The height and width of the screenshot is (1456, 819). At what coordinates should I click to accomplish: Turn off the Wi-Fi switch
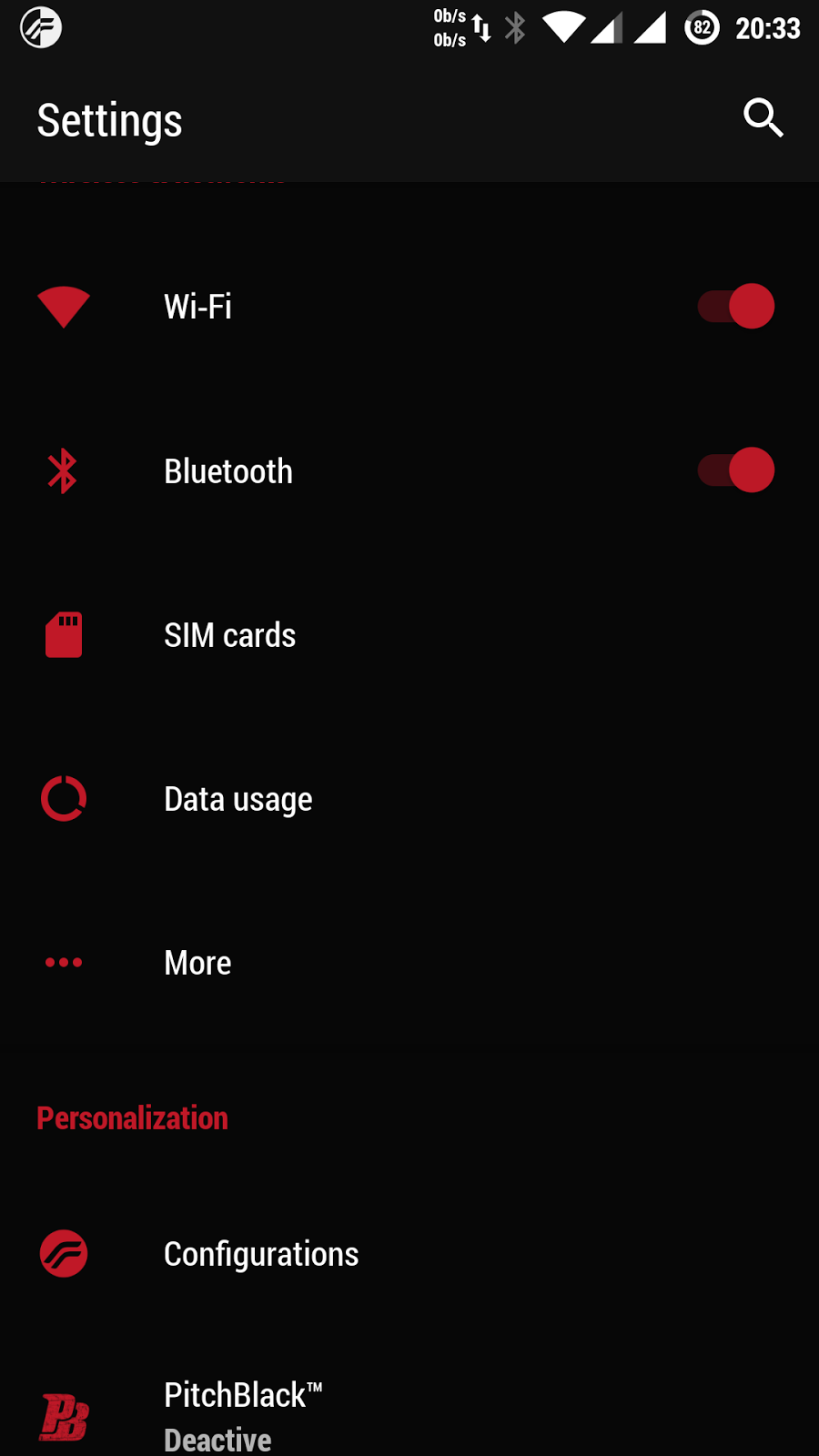coord(736,307)
